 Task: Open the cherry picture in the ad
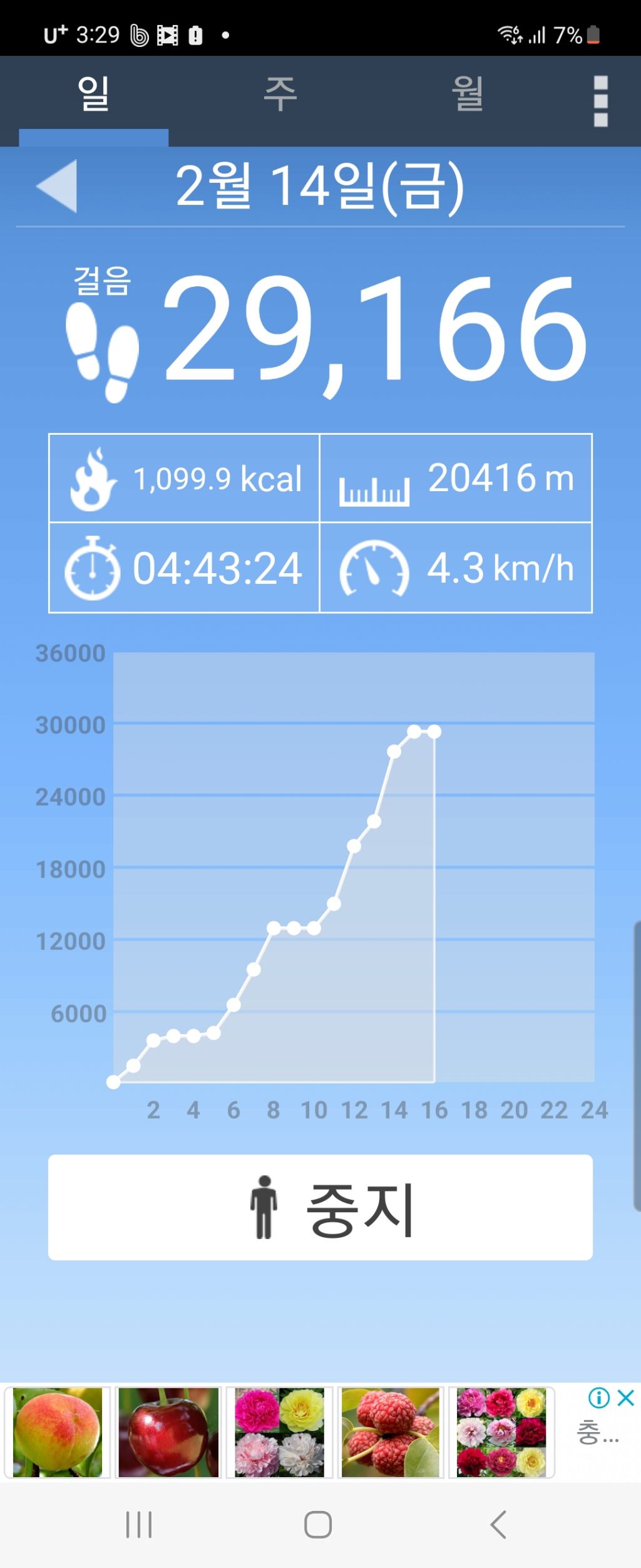168,1433
